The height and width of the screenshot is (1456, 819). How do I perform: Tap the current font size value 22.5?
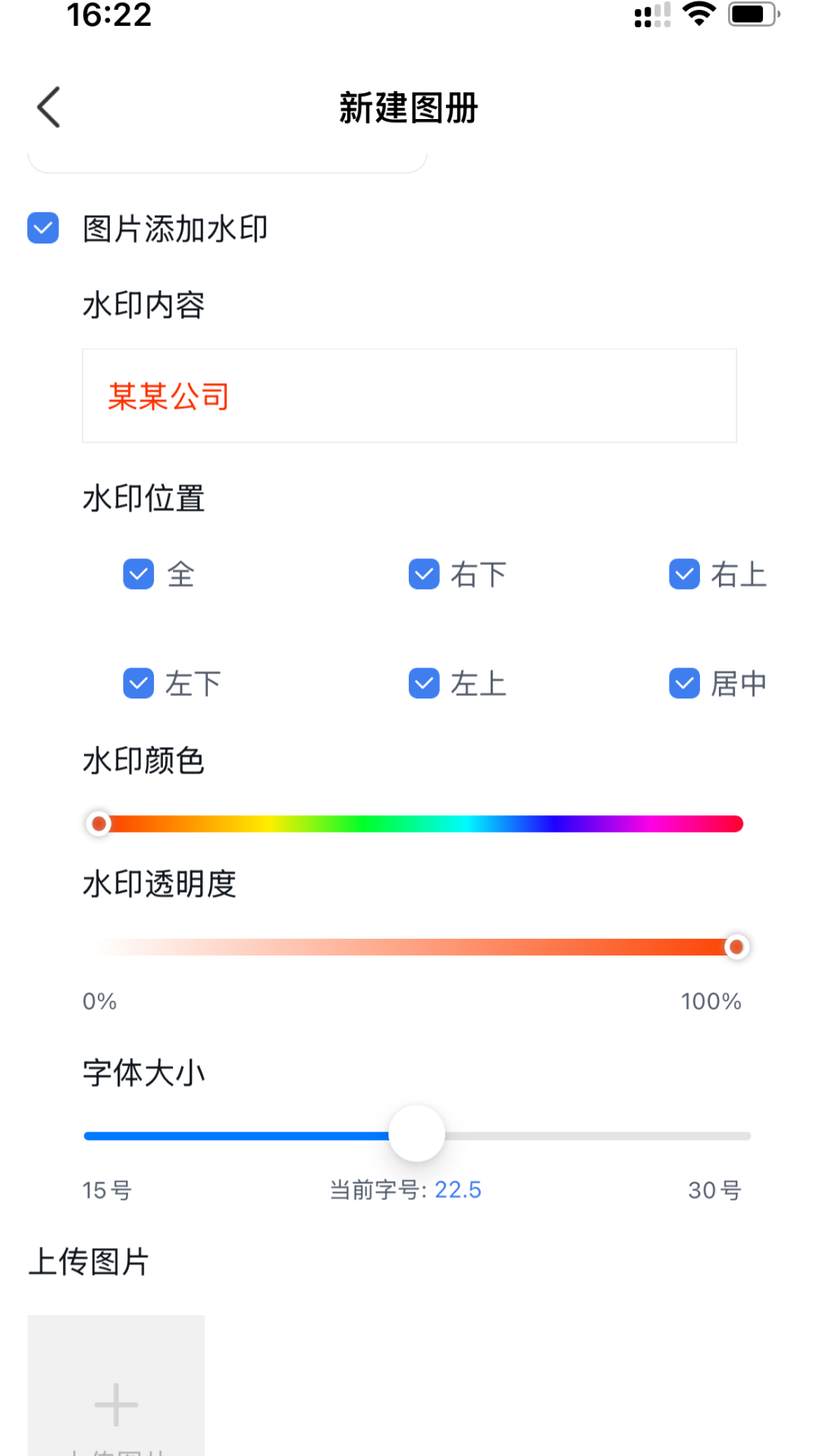pos(457,1190)
